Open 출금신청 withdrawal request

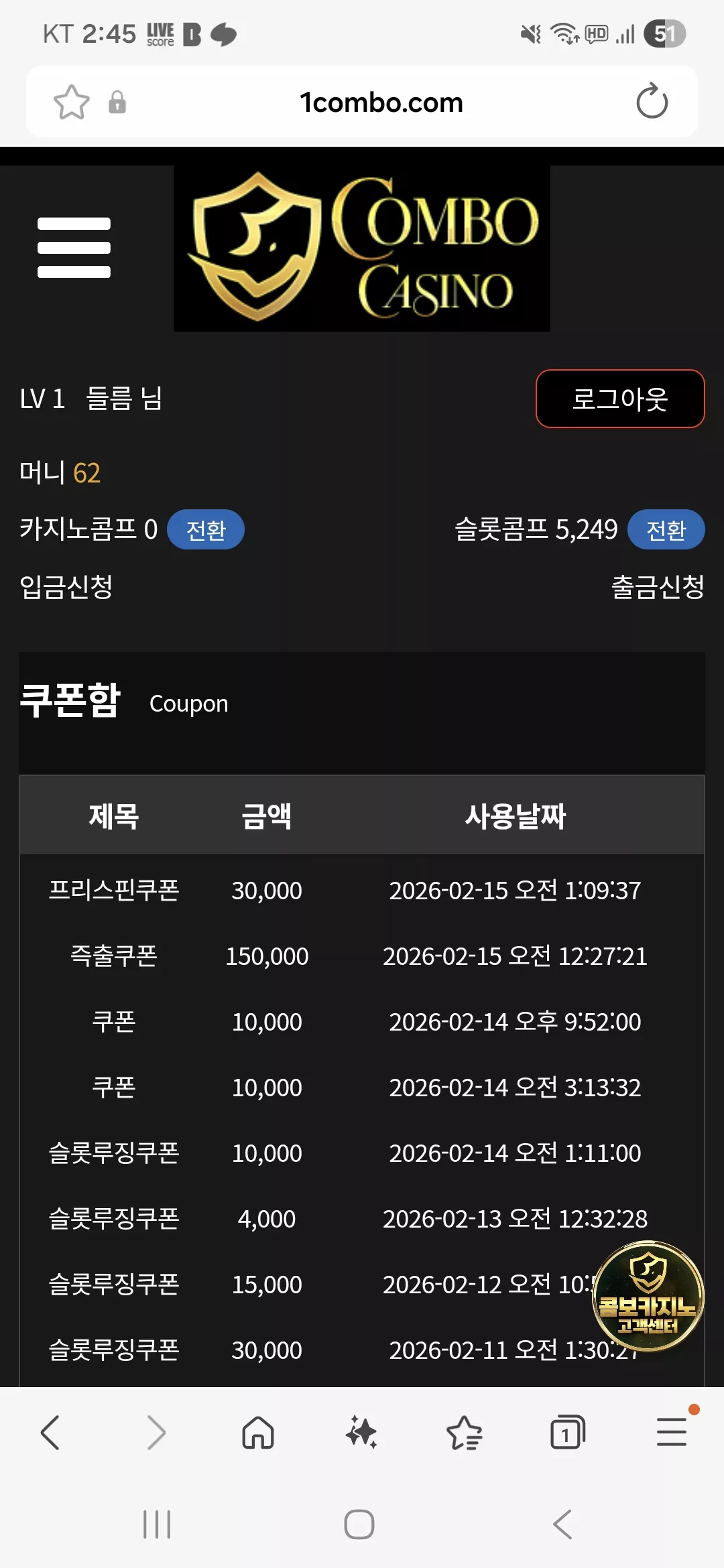click(x=658, y=587)
